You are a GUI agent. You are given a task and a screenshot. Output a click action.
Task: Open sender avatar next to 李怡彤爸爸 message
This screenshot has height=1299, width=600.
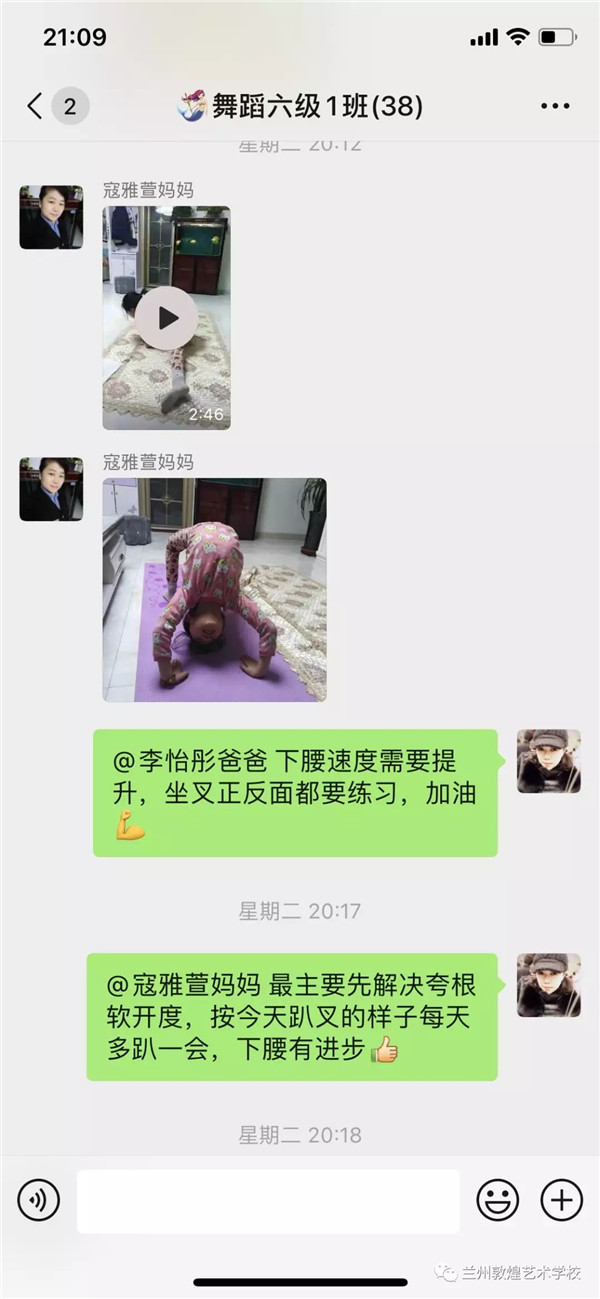click(x=548, y=761)
